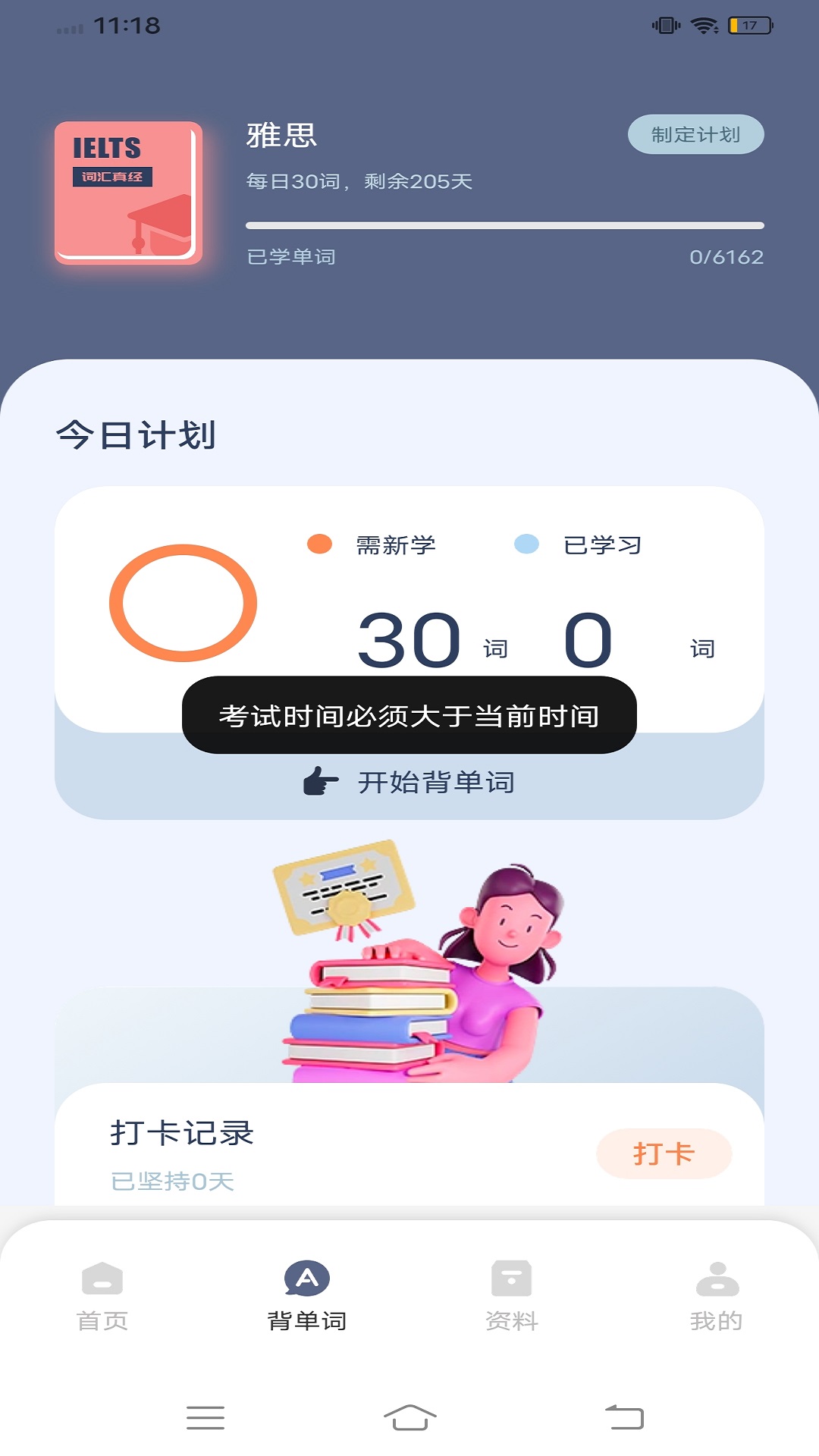The image size is (819, 1456).
Task: Tap the circular orange progress ring
Action: pyautogui.click(x=184, y=603)
